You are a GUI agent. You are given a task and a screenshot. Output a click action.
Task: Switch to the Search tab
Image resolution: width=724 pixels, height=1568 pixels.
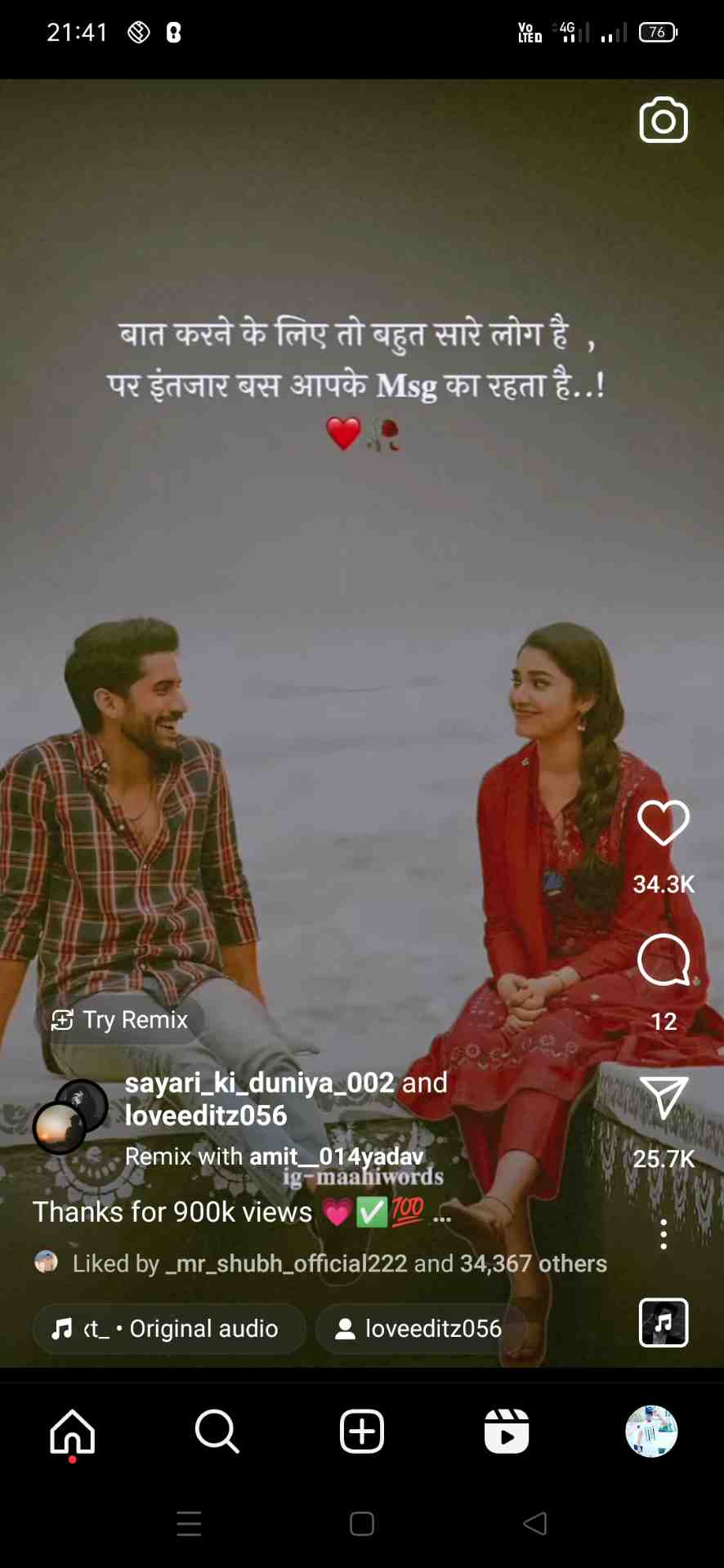coord(217,1432)
